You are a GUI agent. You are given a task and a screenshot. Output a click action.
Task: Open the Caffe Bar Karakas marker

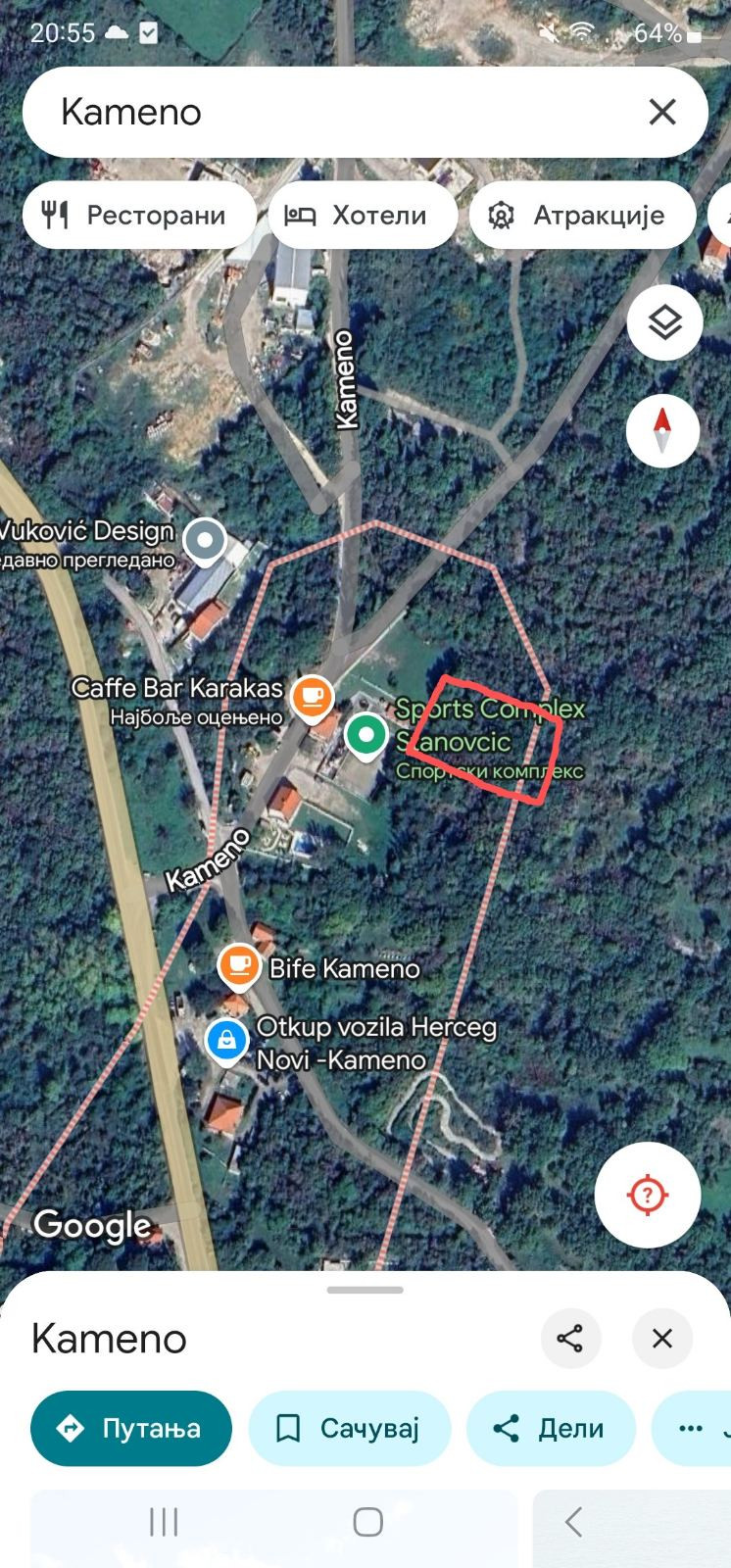tap(313, 699)
